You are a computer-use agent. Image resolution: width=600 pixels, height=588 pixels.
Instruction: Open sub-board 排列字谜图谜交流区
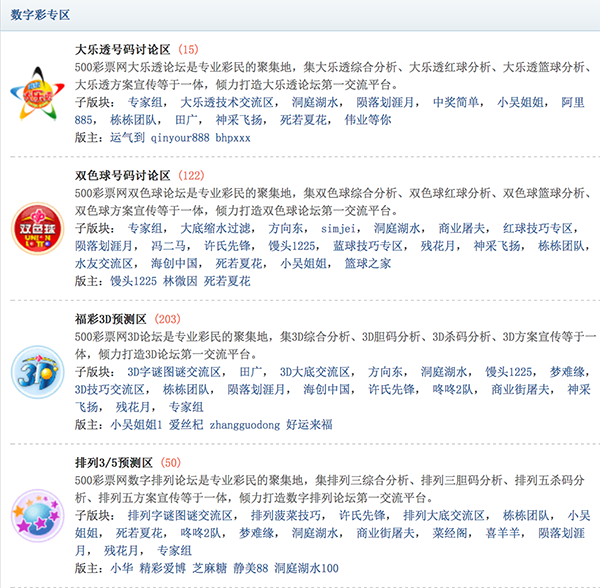point(175,515)
